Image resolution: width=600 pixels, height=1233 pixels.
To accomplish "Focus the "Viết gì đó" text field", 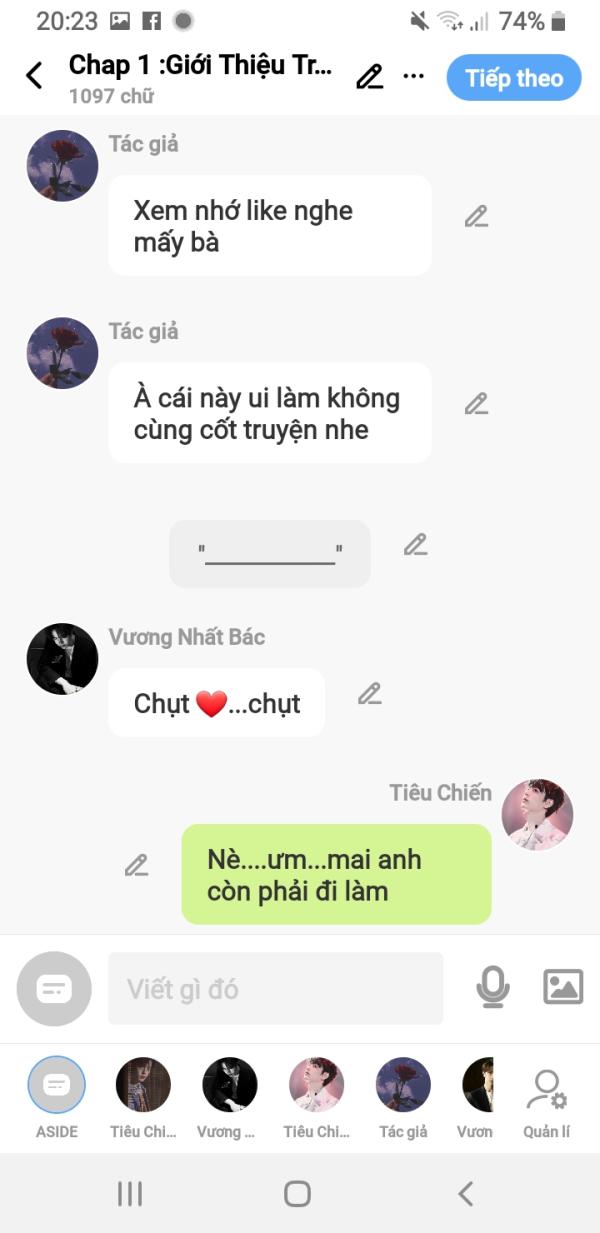I will (275, 988).
